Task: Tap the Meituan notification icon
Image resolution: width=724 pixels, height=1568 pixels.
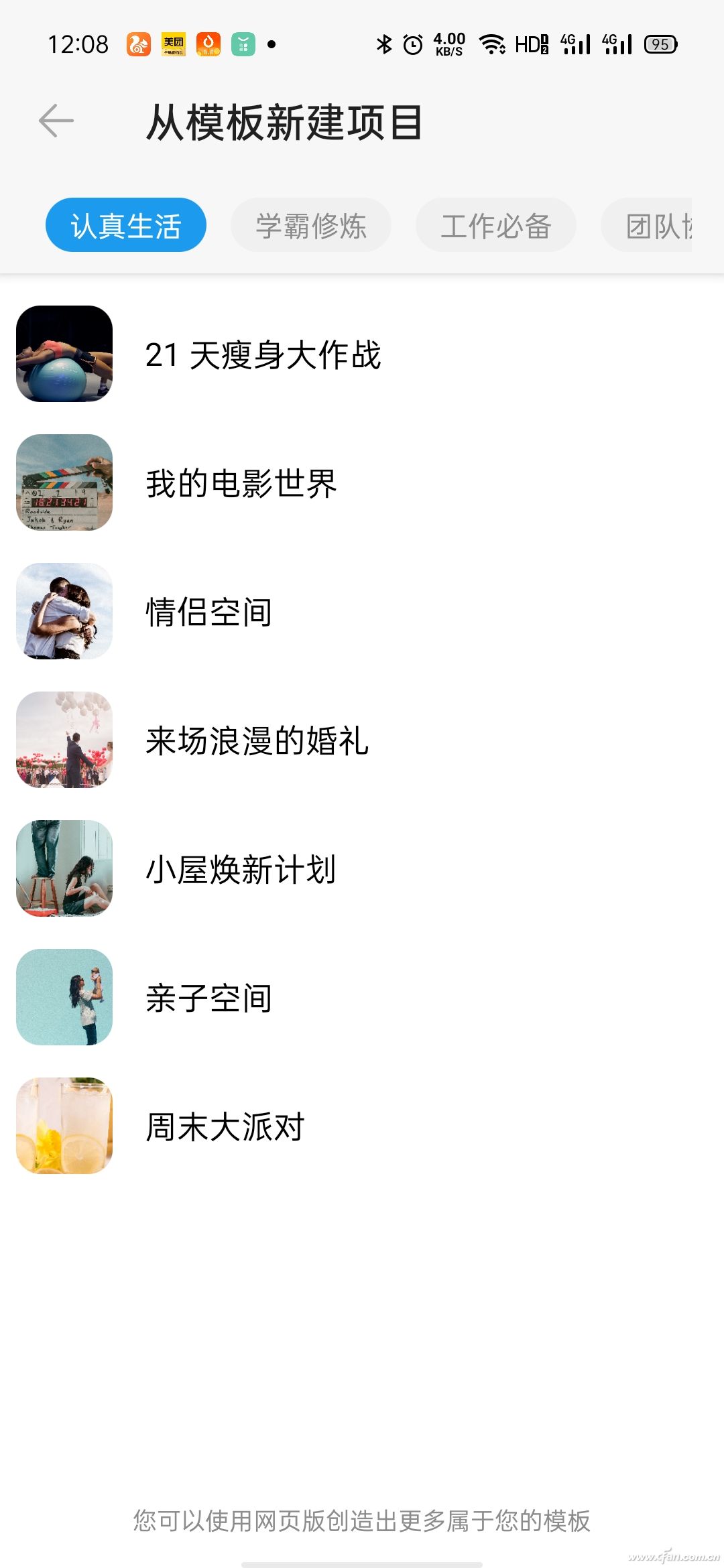Action: [173, 42]
